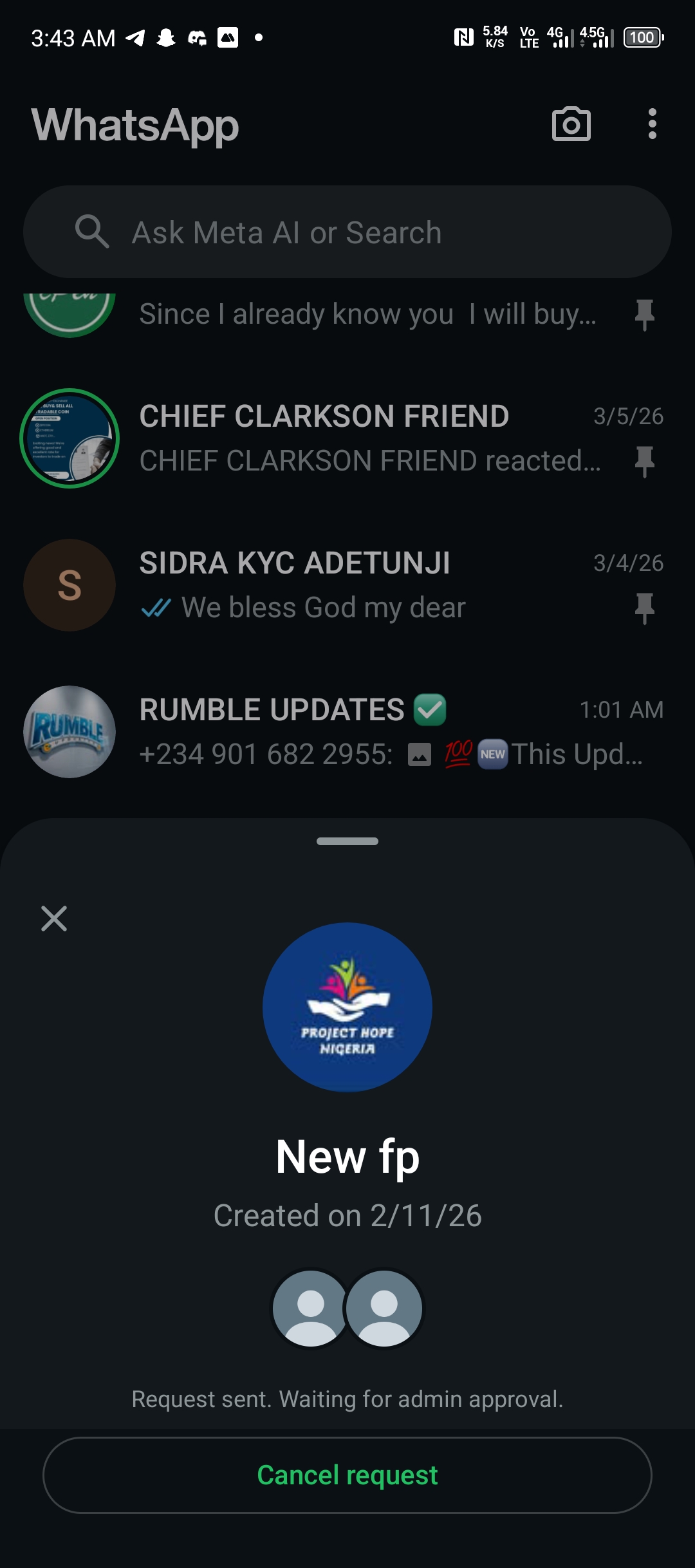View CHIEF CLARKSON FRIEND's status from profile picture

pos(69,438)
